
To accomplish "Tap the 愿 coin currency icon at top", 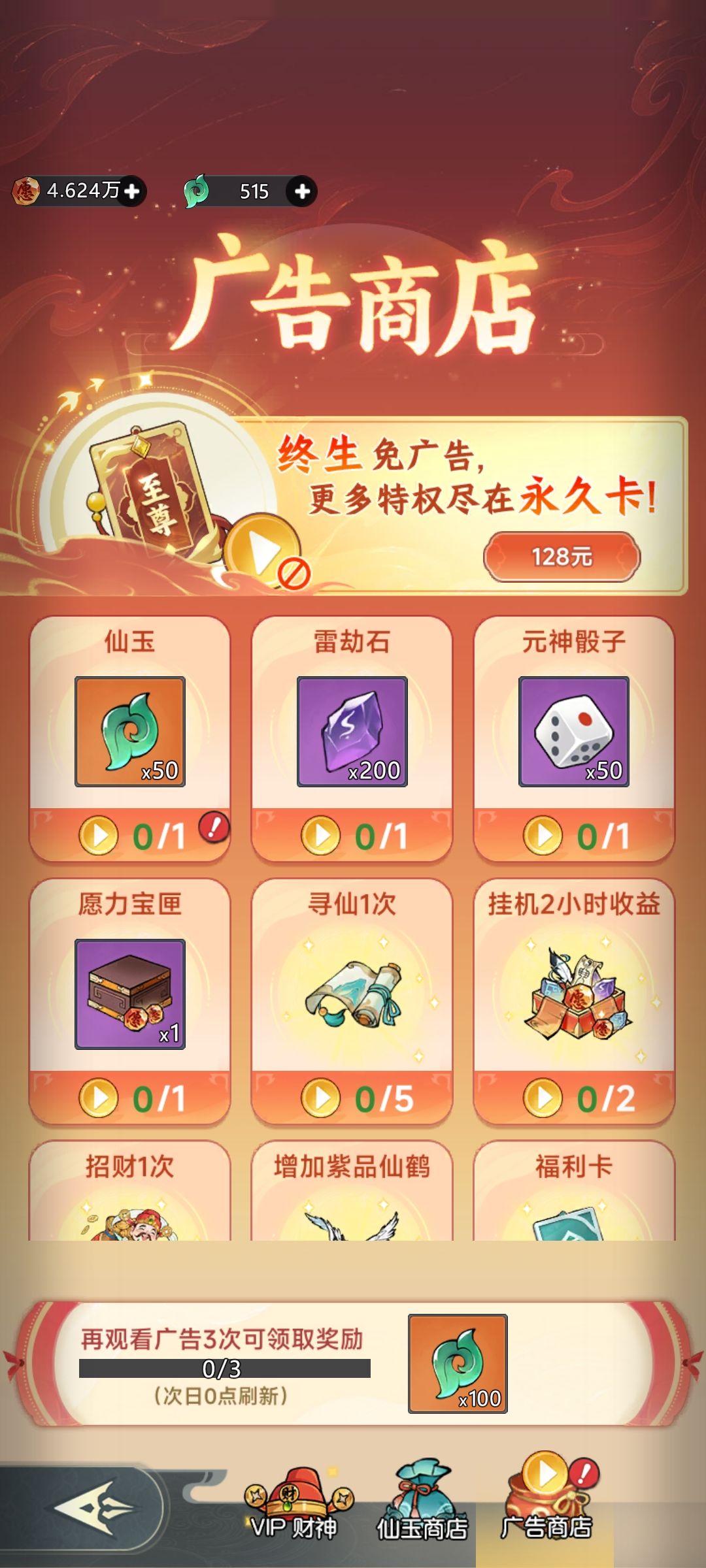I will [x=26, y=190].
